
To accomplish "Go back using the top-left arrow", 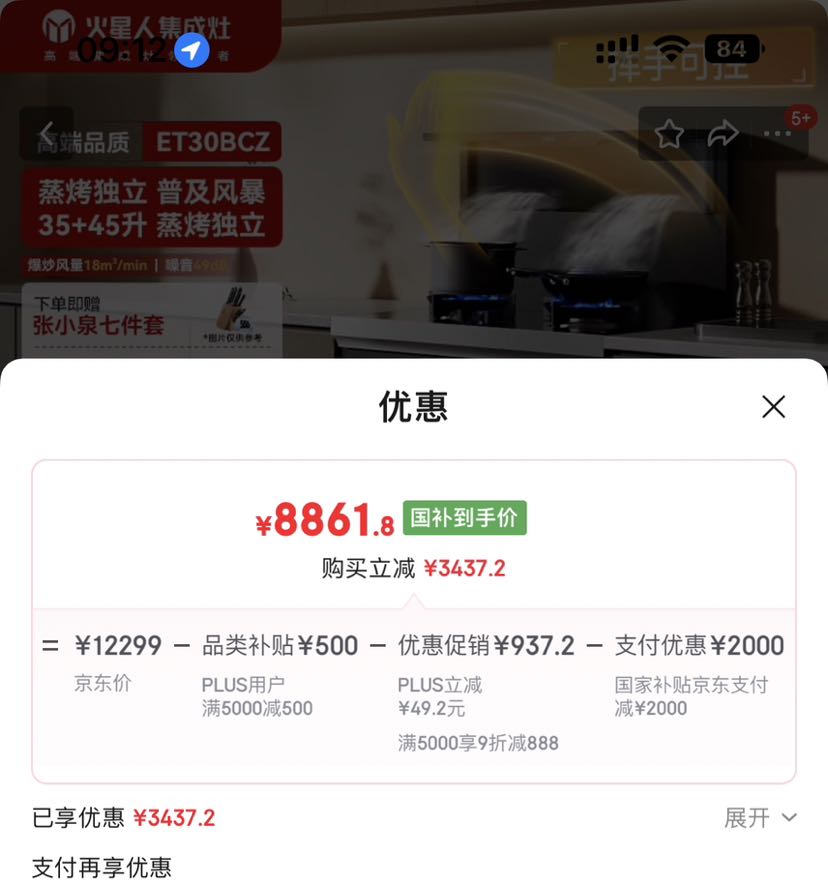I will click(46, 133).
